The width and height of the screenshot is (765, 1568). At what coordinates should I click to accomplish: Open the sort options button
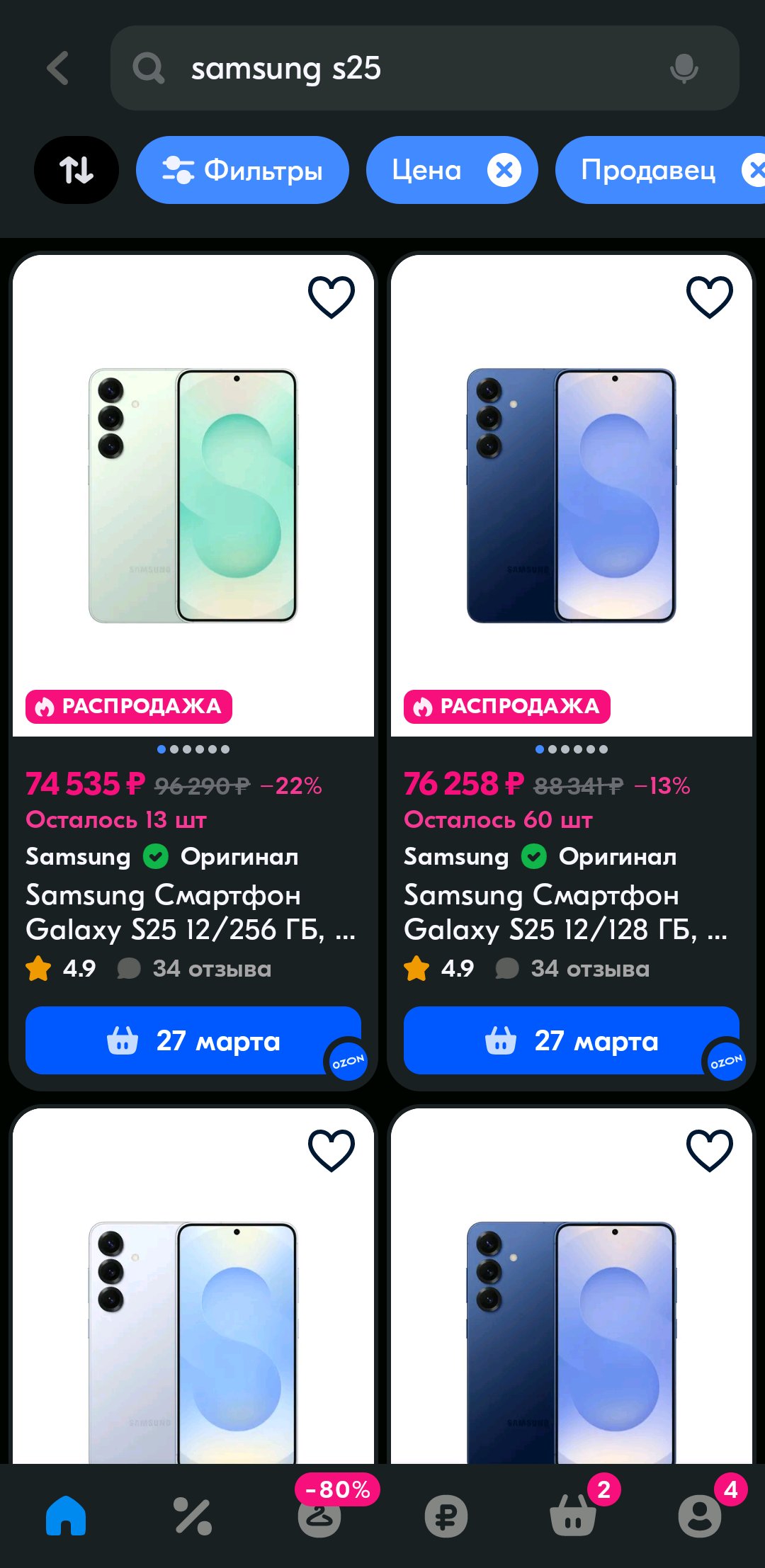(76, 170)
